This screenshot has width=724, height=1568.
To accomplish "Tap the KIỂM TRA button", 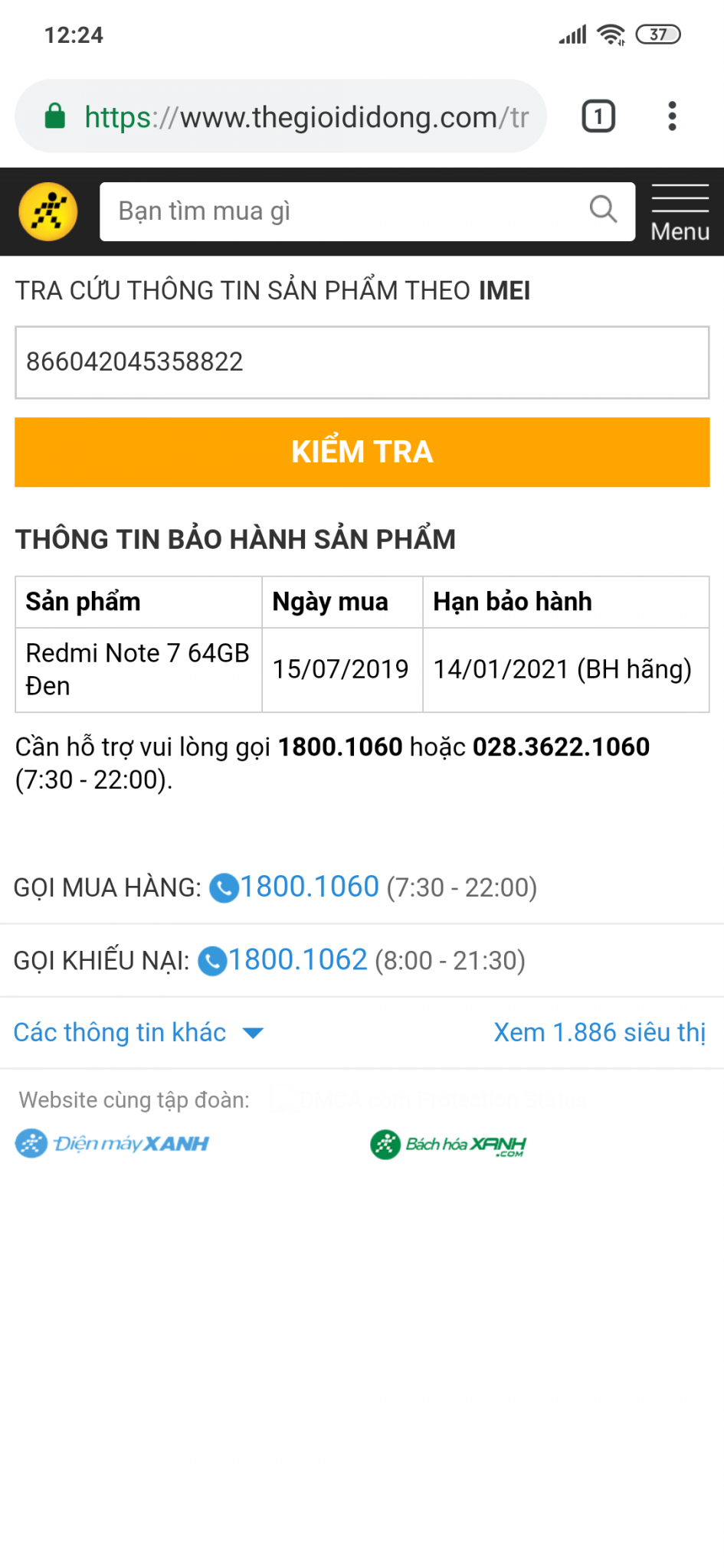I will (362, 452).
